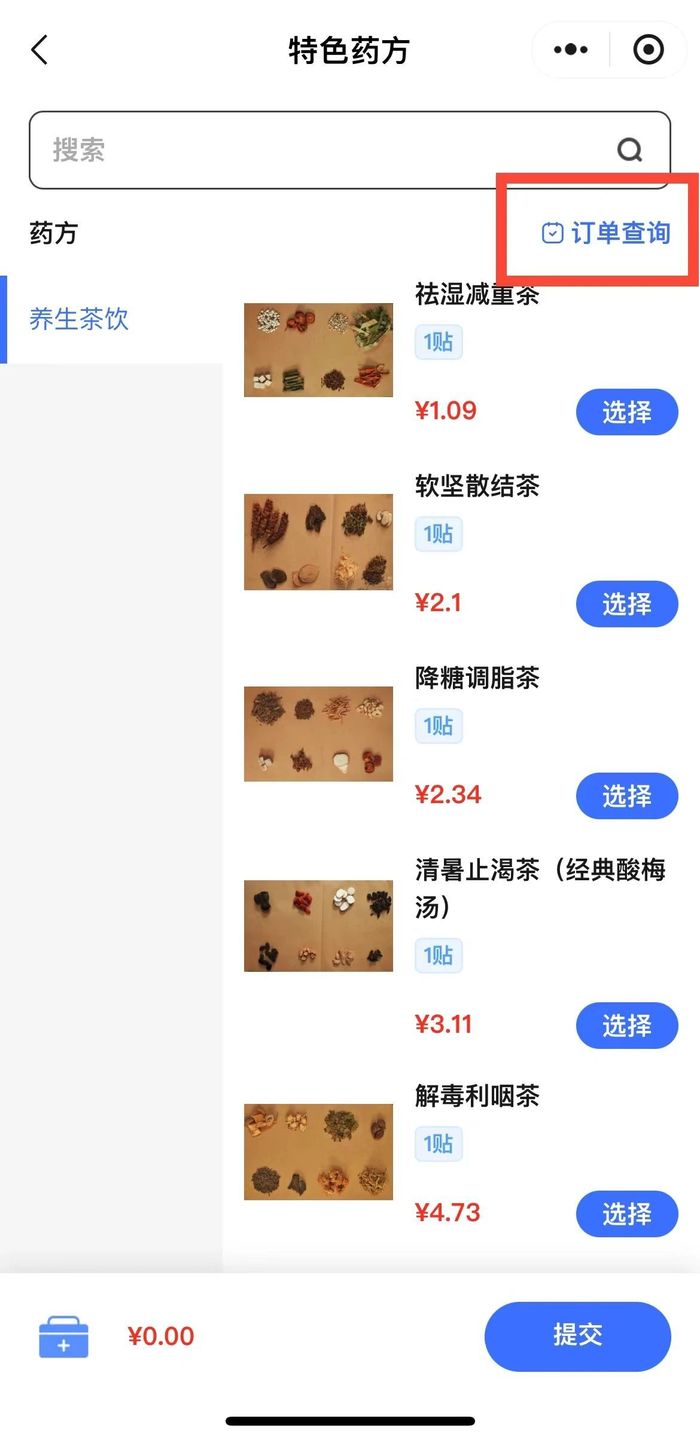Open the 降糖调脂茶 product picture
Screen dimensions: 700x1440
click(318, 734)
